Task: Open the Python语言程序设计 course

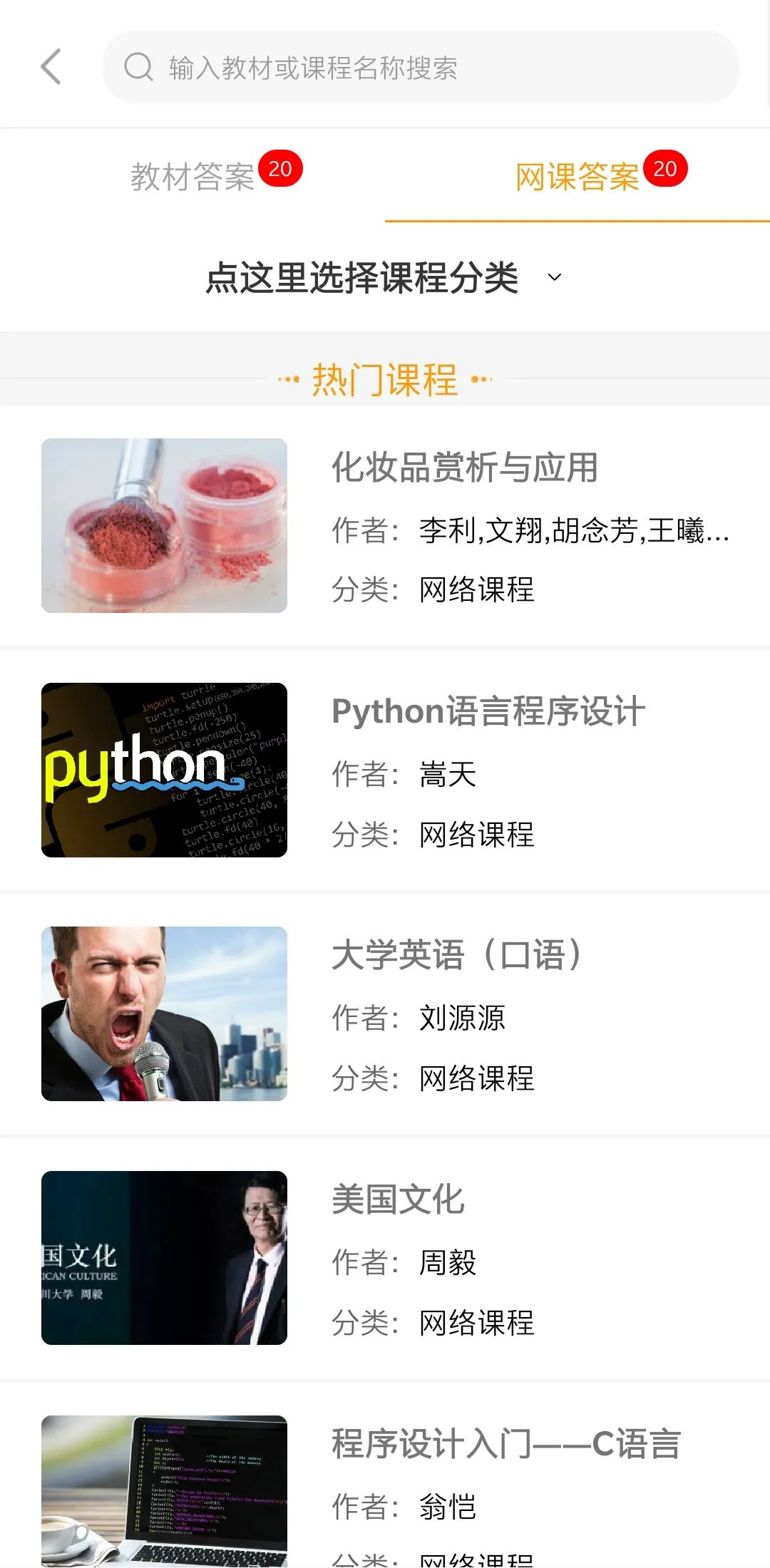Action: (488, 711)
